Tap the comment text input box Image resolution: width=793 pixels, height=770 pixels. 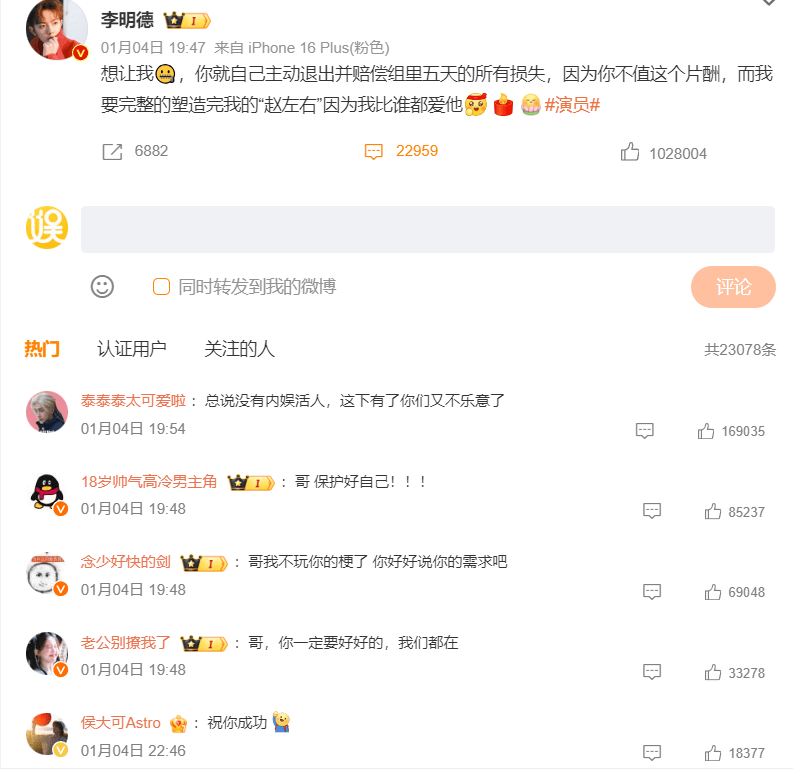427,229
